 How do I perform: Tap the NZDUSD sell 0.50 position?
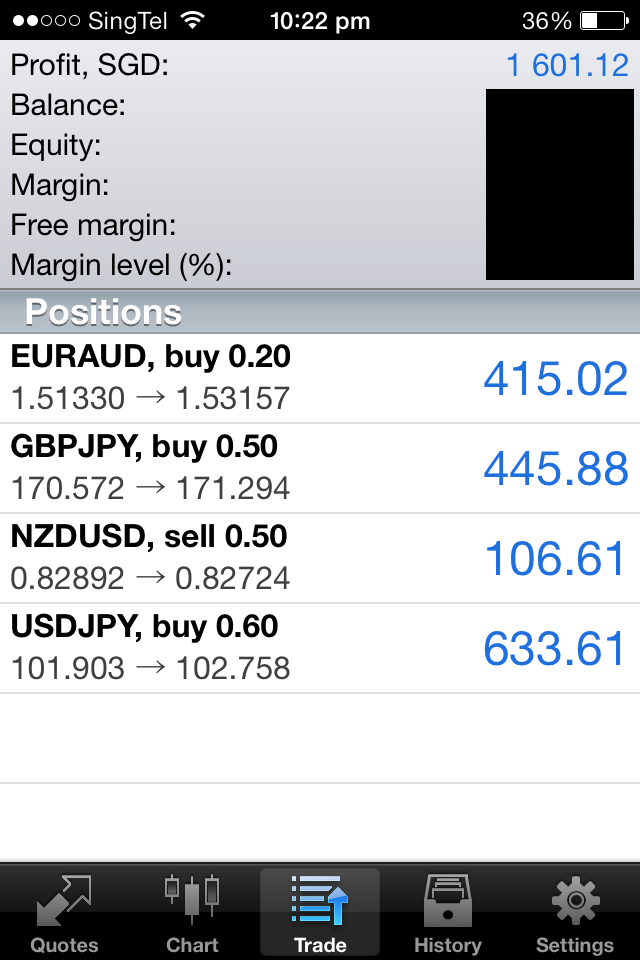(x=320, y=558)
